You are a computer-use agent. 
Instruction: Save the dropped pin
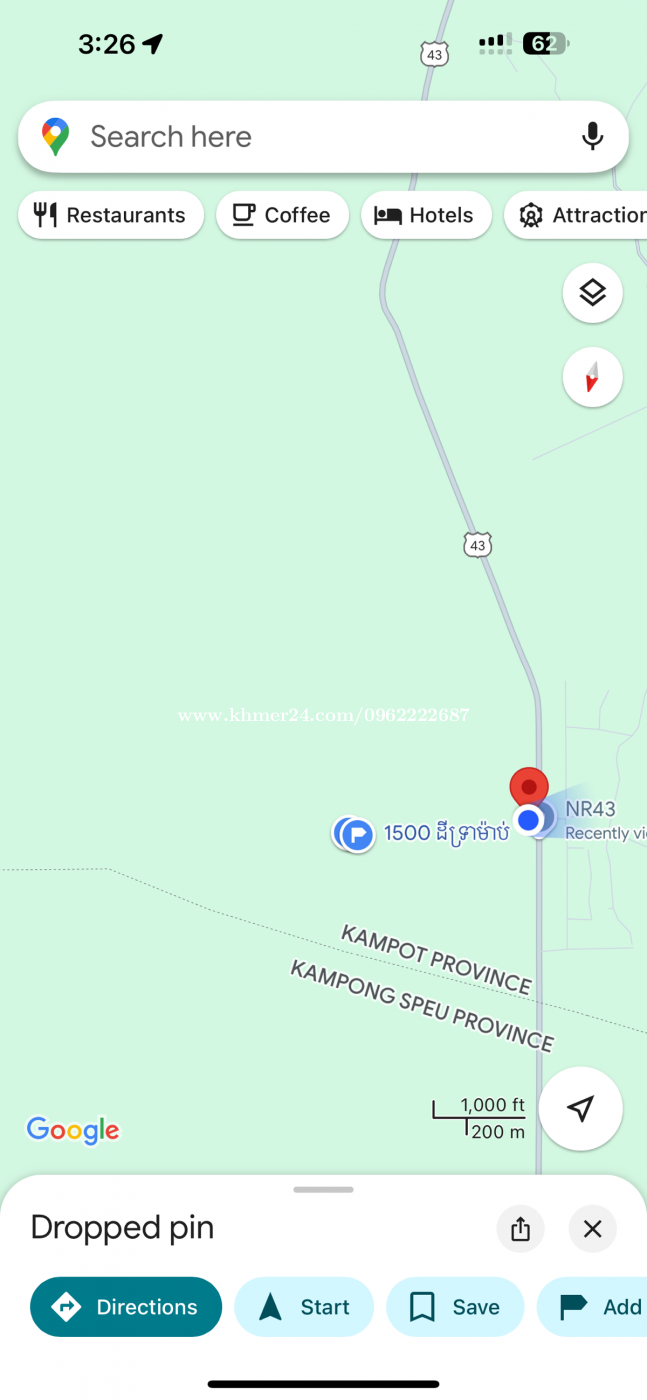(455, 1307)
